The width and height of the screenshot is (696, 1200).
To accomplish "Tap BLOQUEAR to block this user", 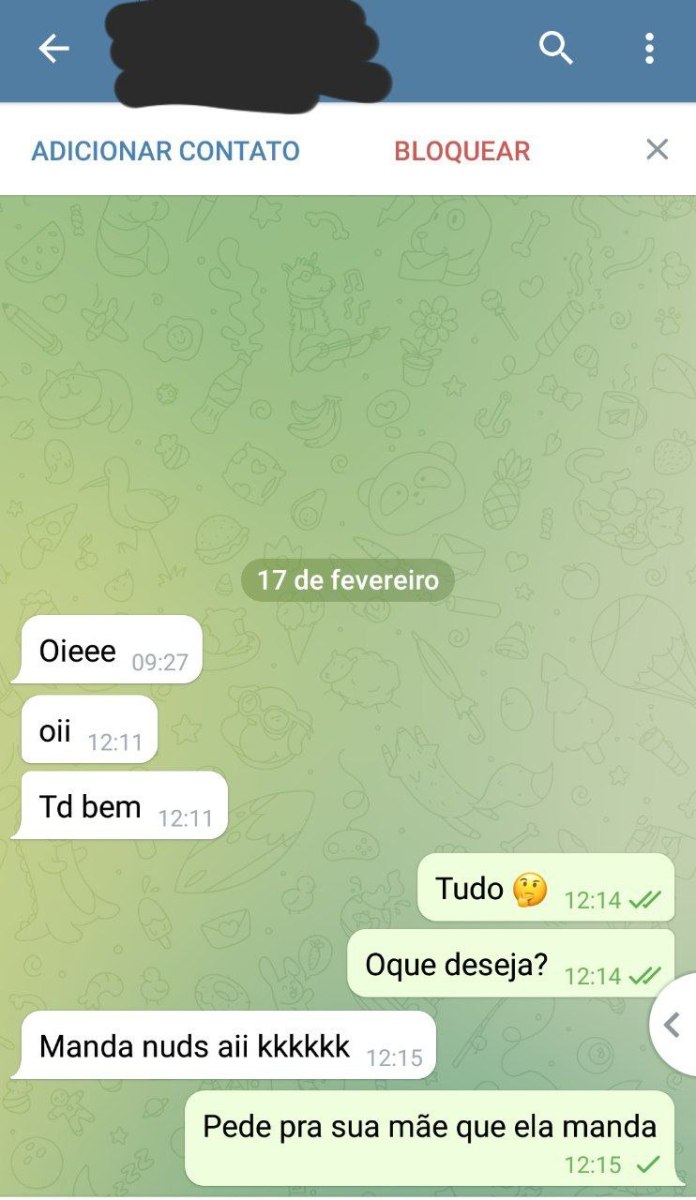I will pos(462,151).
